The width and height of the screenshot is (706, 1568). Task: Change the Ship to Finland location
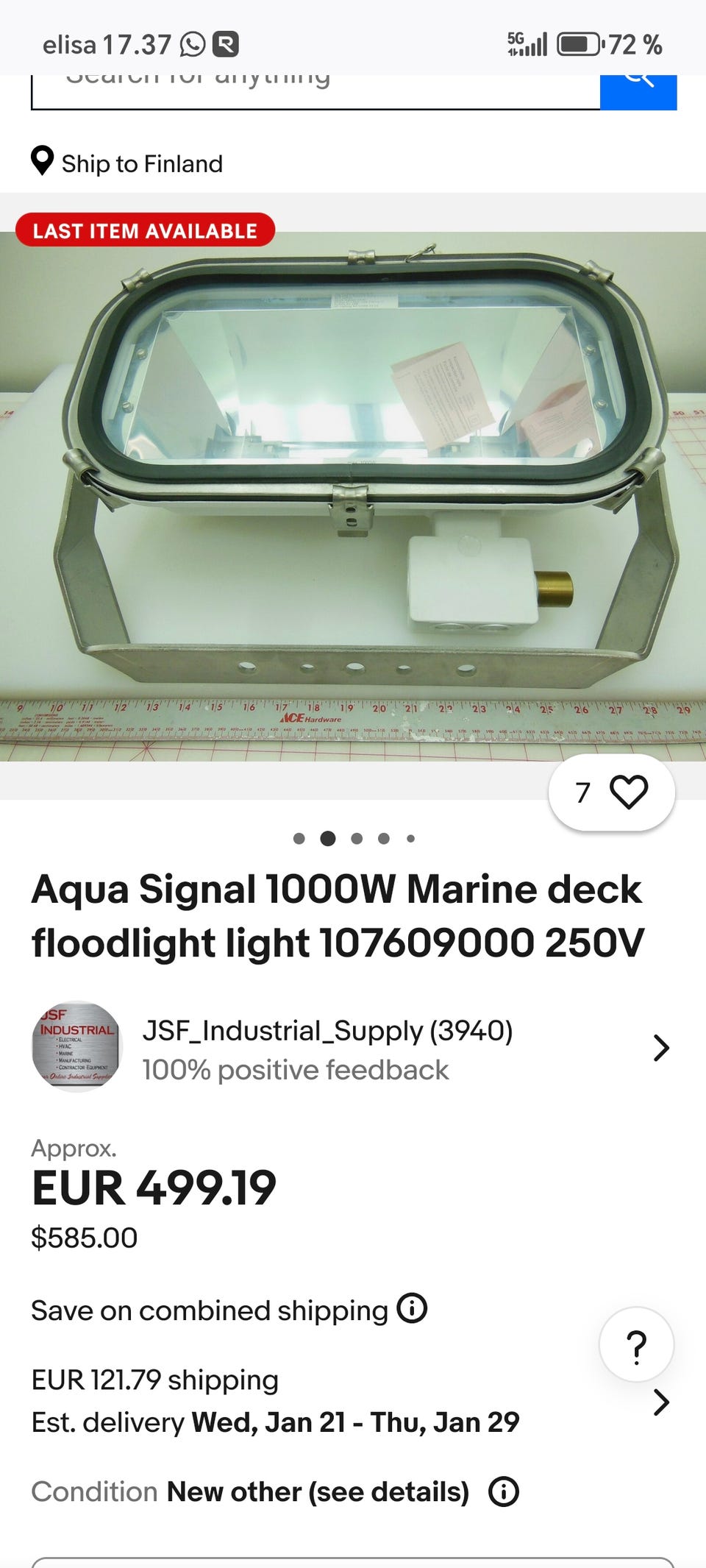[126, 163]
